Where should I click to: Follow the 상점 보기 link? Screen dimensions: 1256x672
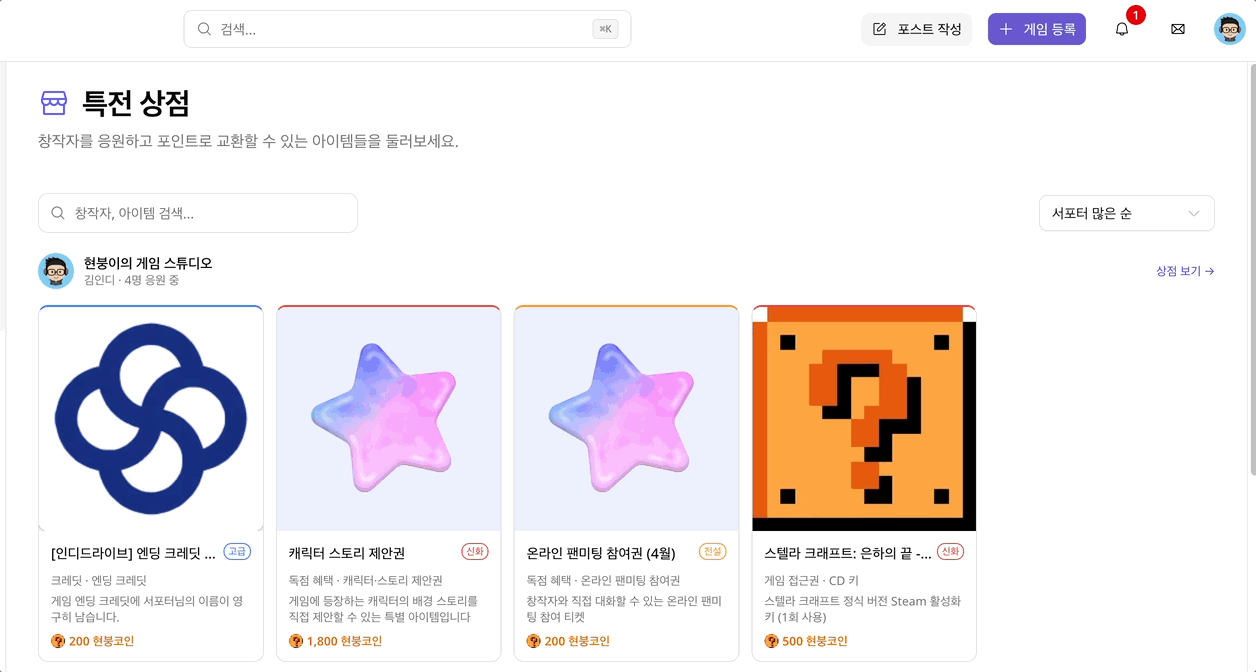pyautogui.click(x=1184, y=271)
